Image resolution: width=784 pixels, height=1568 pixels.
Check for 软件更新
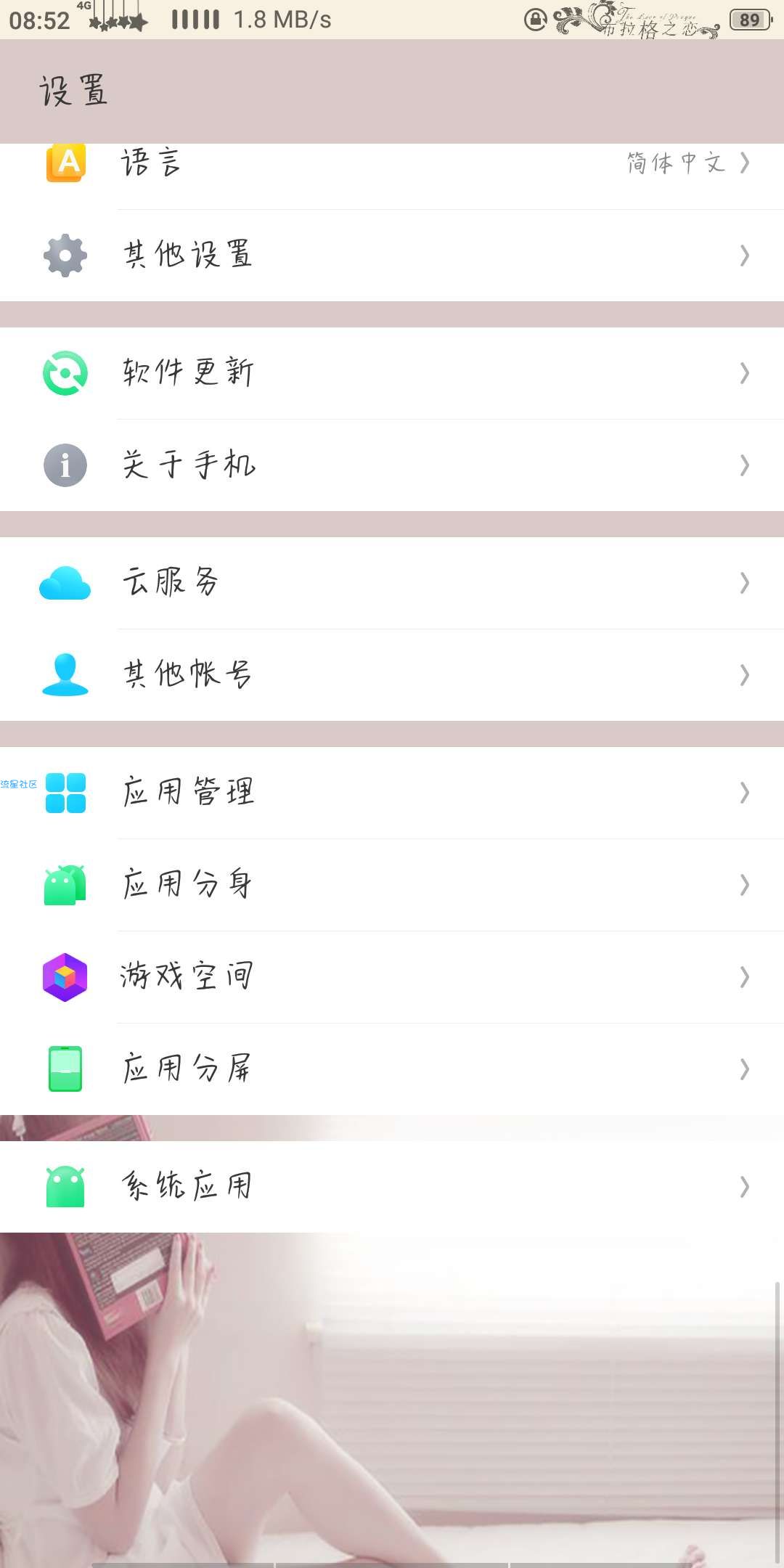(392, 373)
